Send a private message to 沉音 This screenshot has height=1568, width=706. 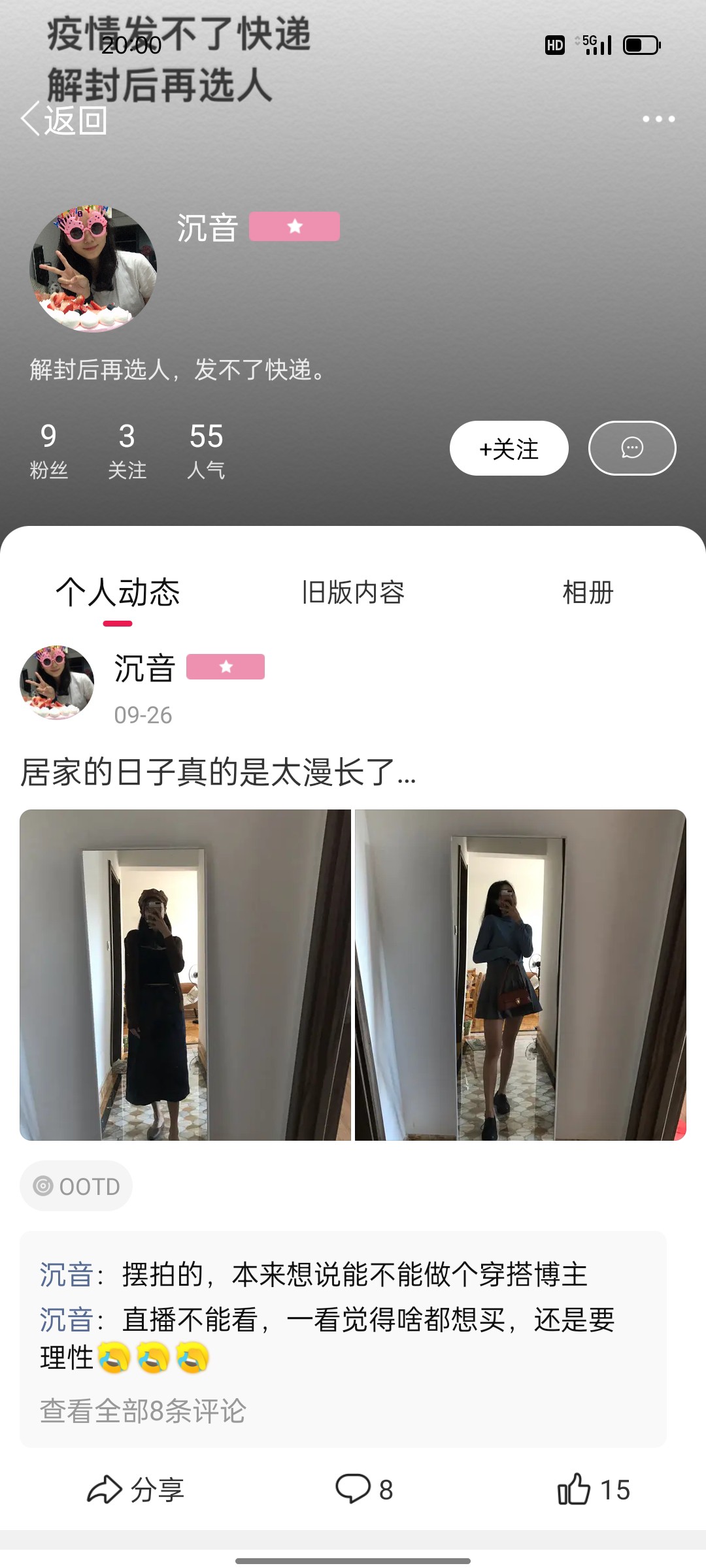(631, 448)
